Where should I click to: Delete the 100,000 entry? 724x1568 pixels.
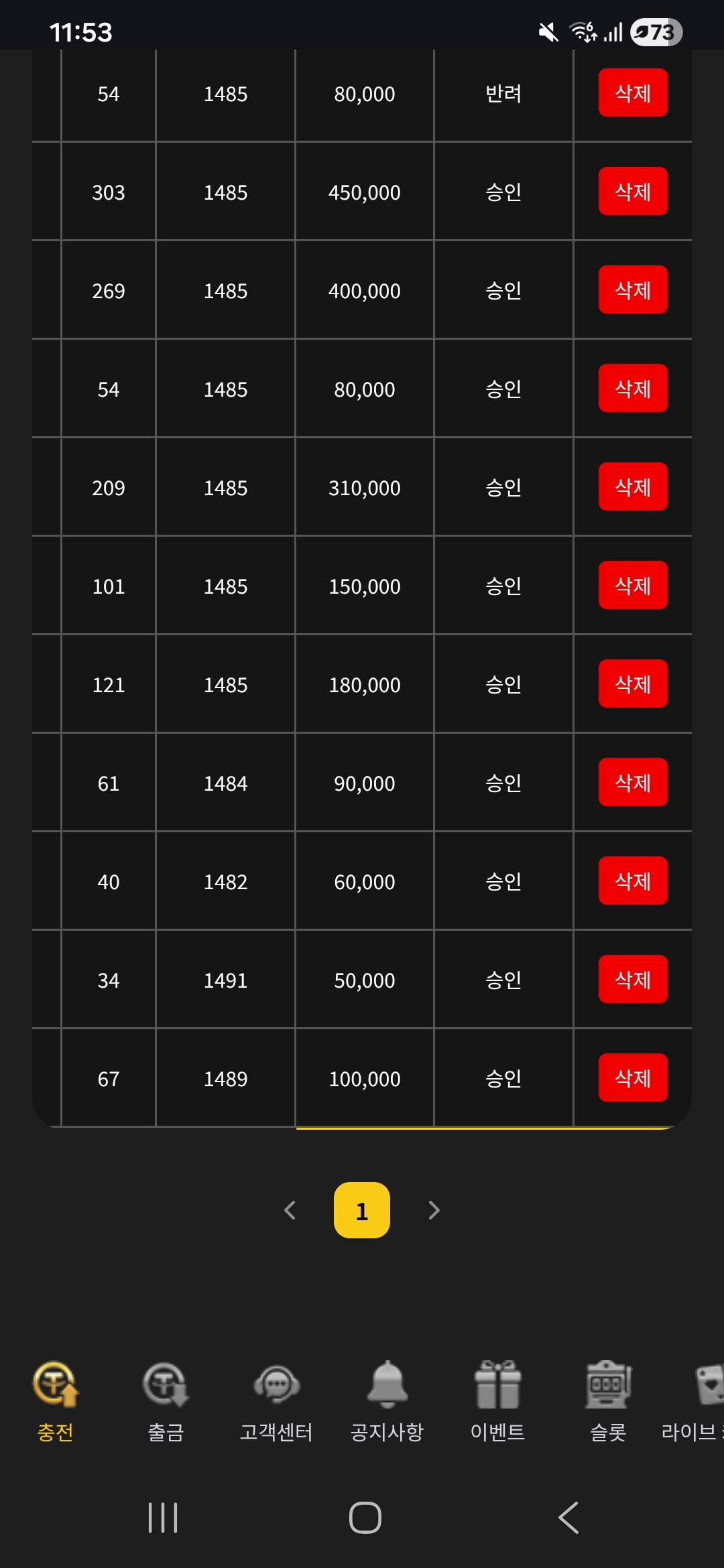point(632,1077)
